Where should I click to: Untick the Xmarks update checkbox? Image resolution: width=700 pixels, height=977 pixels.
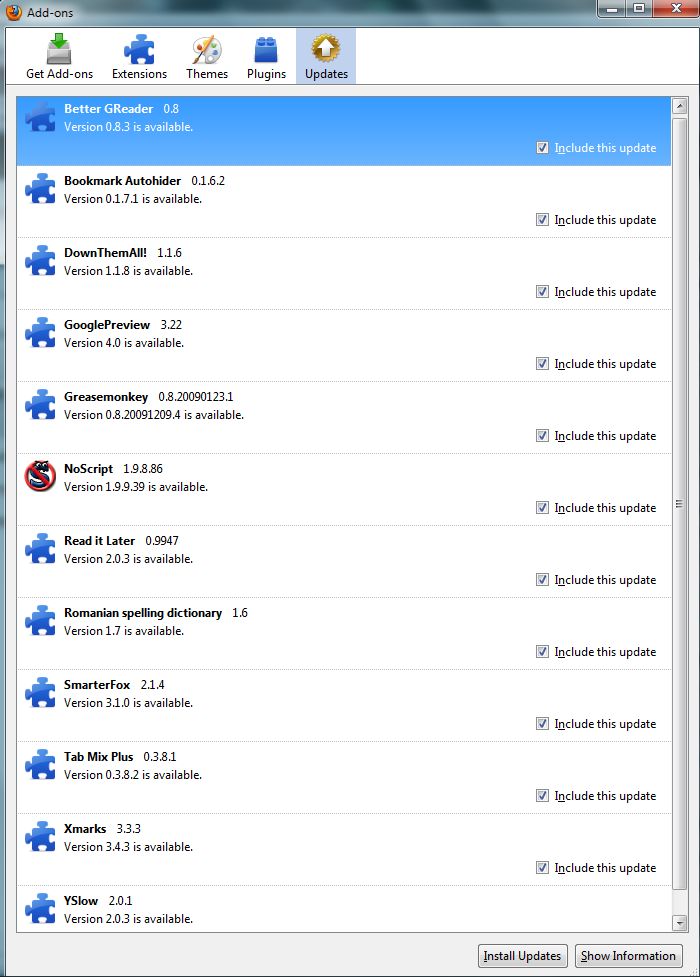click(542, 868)
